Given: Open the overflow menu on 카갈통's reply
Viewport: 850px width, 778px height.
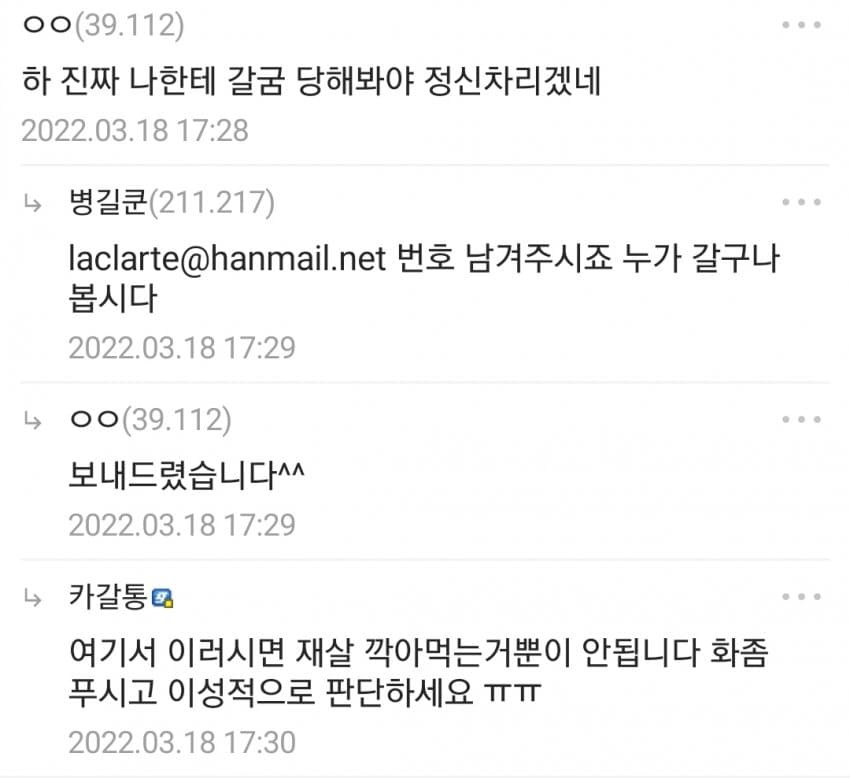Looking at the screenshot, I should pos(801,598).
